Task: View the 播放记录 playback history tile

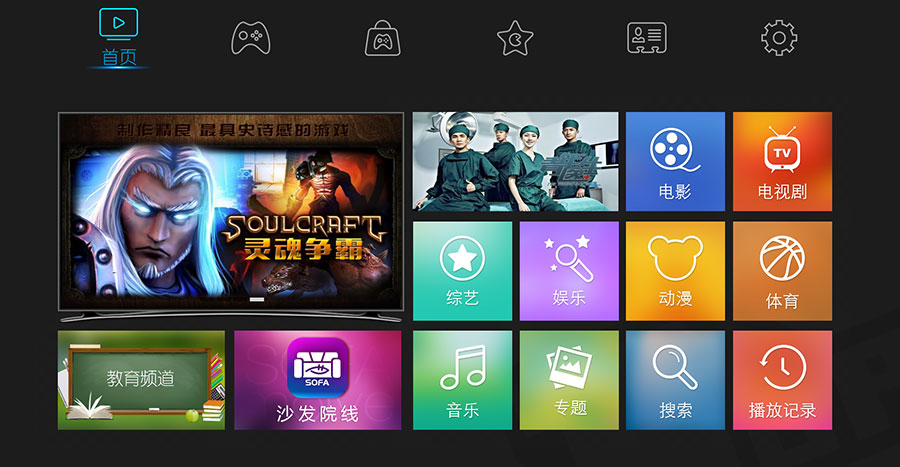Action: click(782, 380)
